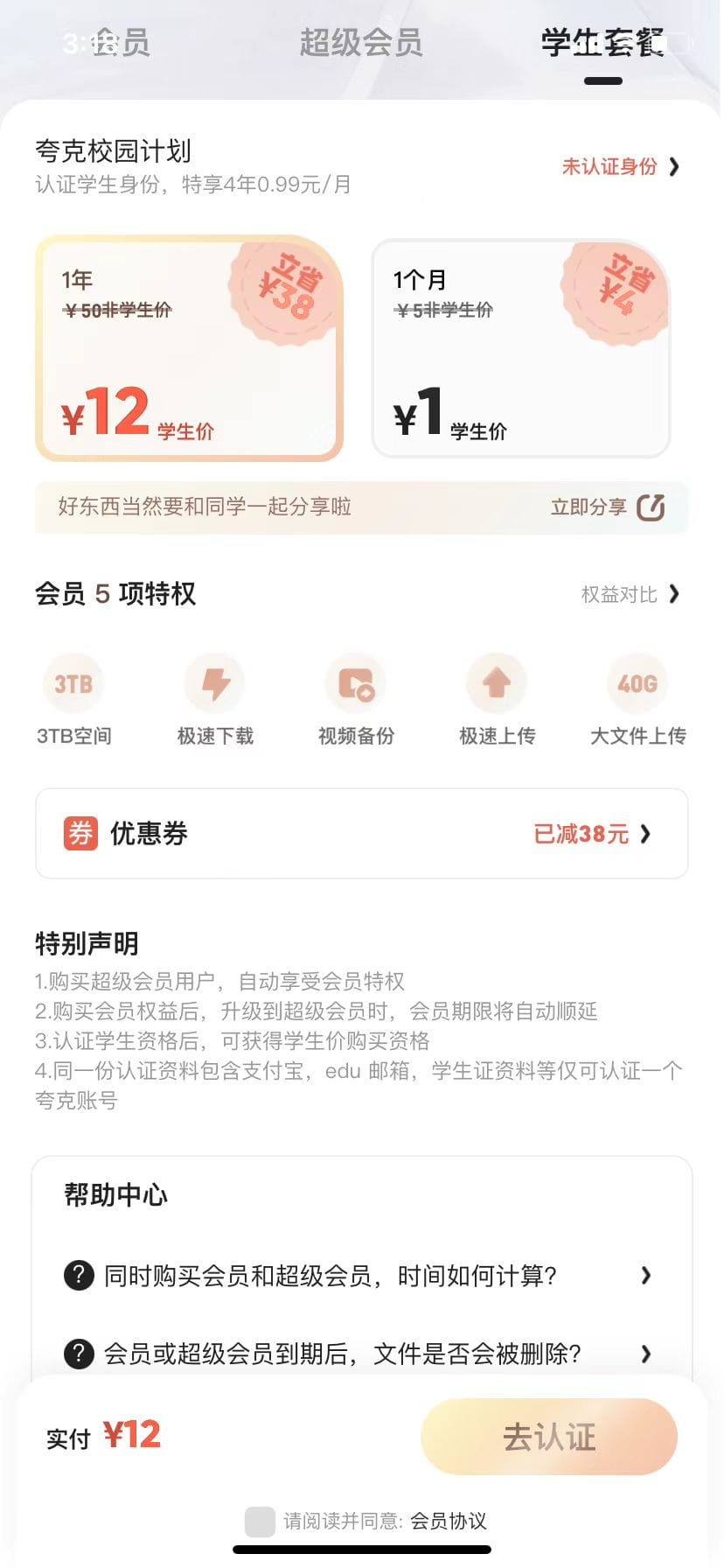Select the 1年 ¥12 student plan
This screenshot has width=724, height=1568.
tap(189, 348)
